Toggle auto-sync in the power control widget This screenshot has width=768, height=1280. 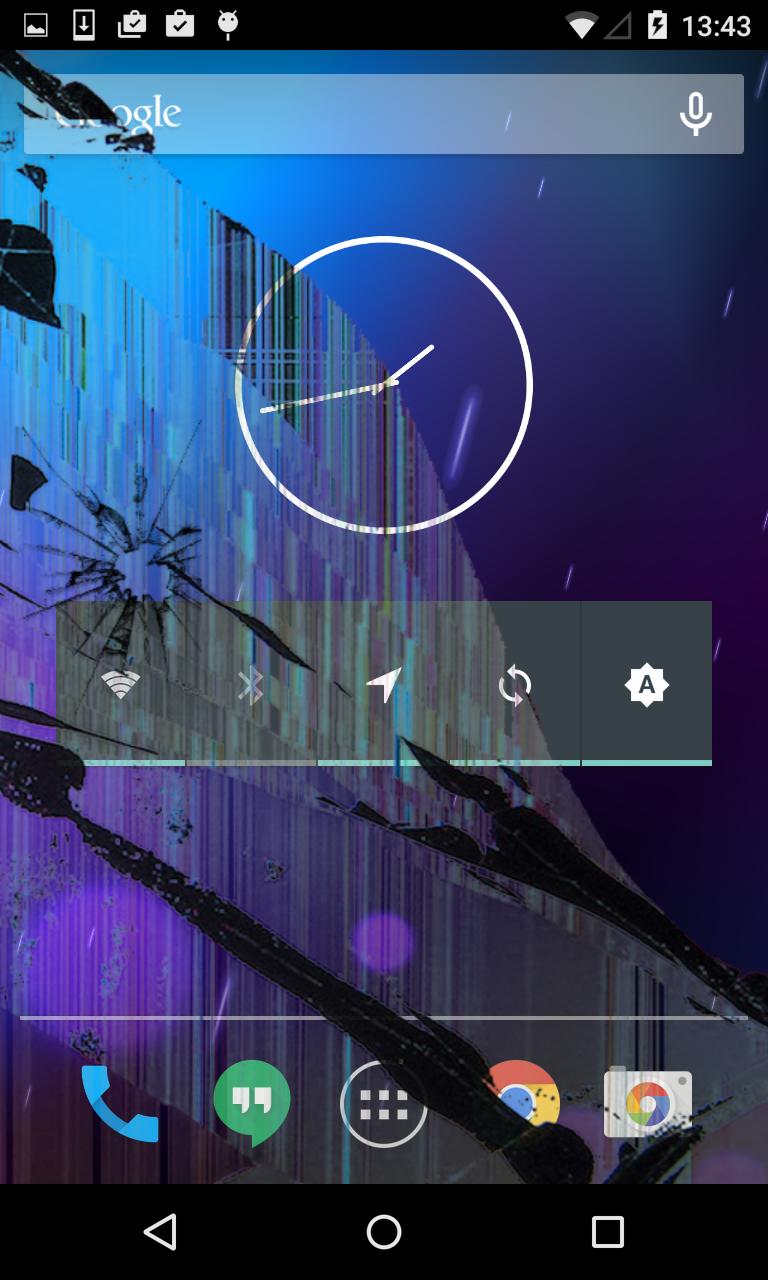[x=515, y=685]
